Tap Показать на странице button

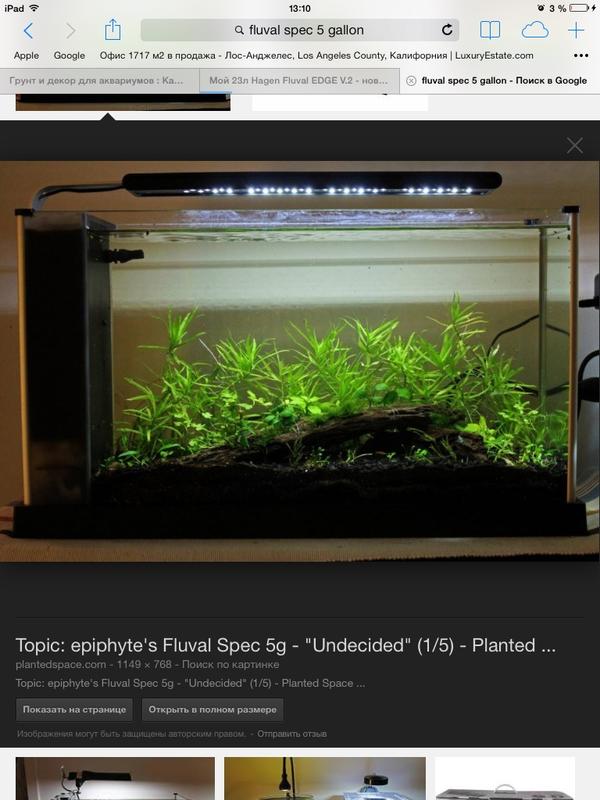pos(75,709)
